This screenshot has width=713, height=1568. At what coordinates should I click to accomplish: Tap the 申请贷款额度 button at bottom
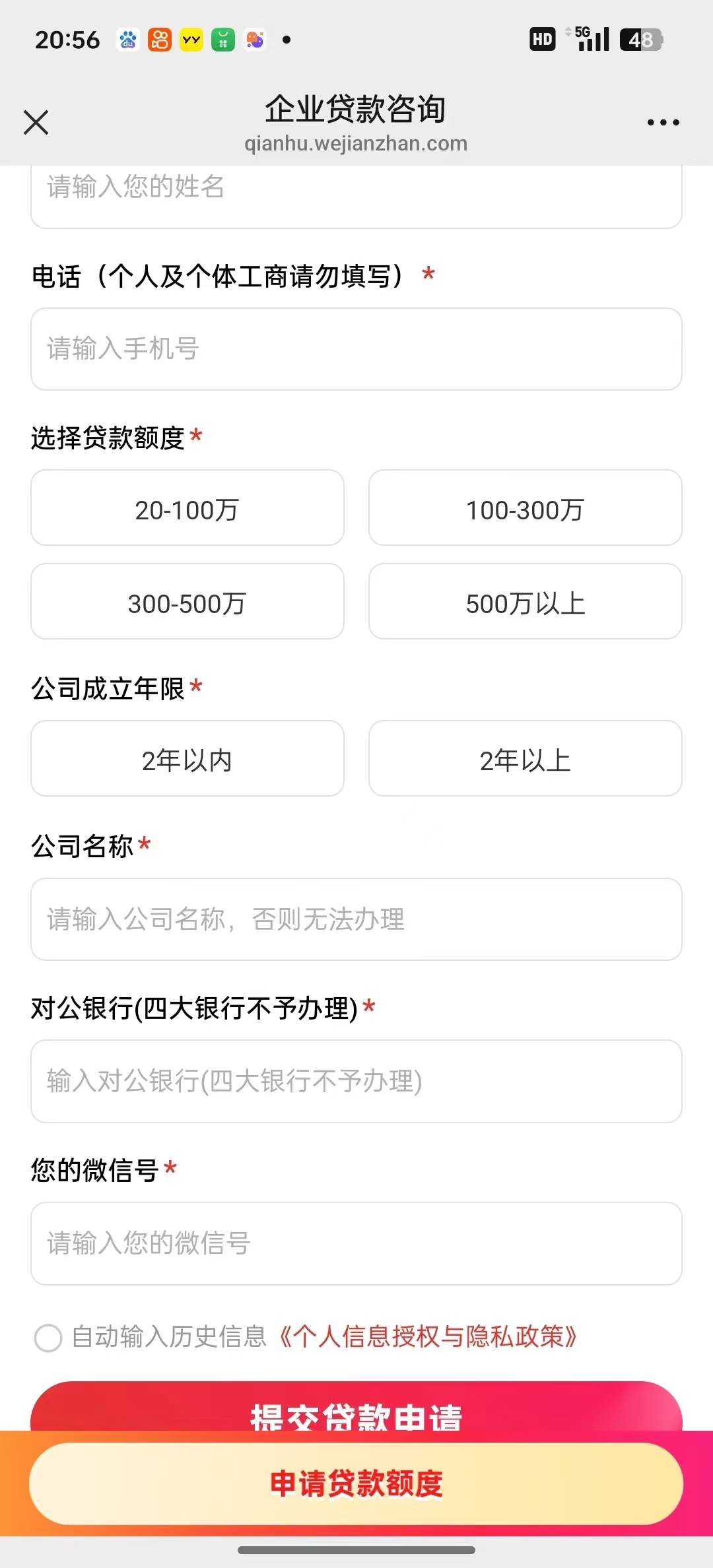tap(356, 1482)
